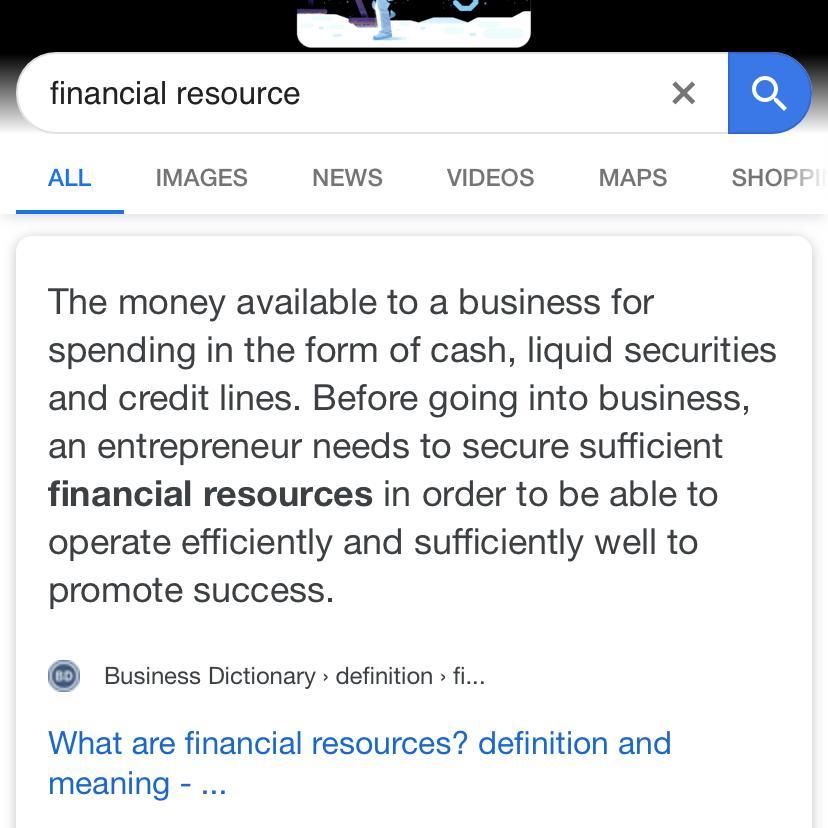
Task: Open the Google doodle above the search bar
Action: (x=413, y=23)
